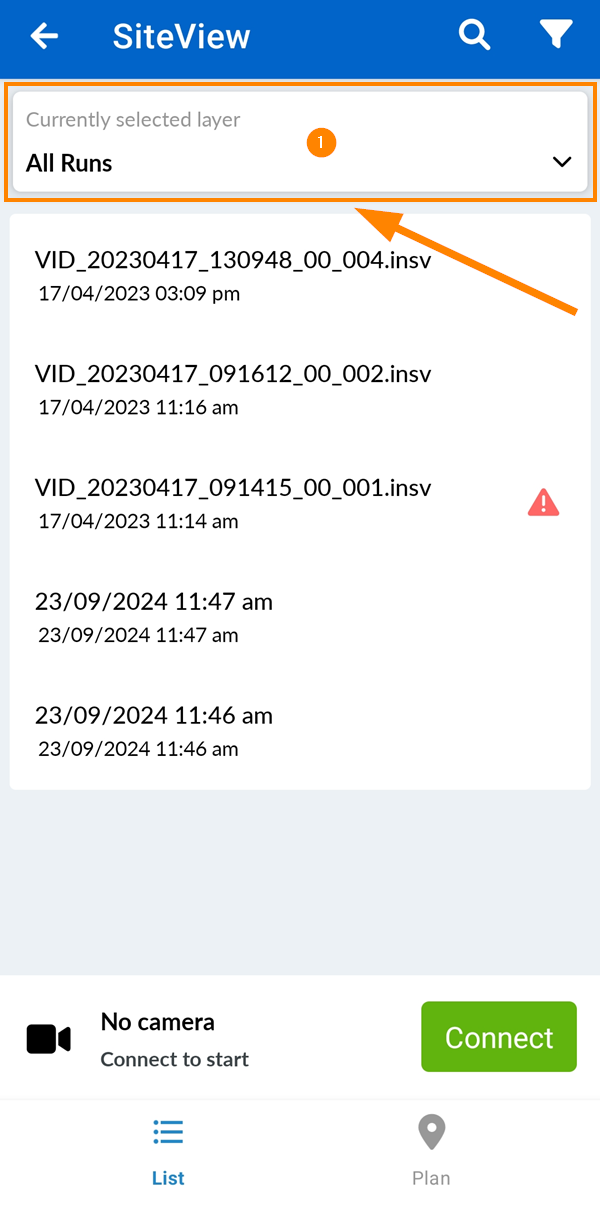This screenshot has width=600, height=1208.
Task: Connect a camera
Action: [x=498, y=1037]
